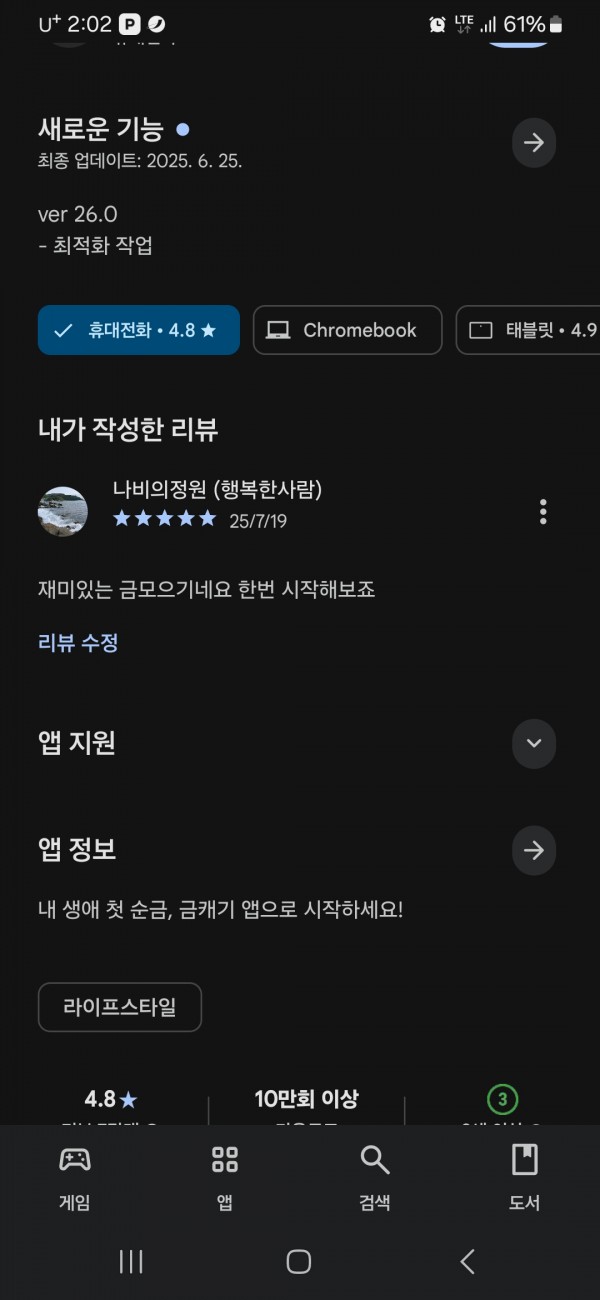This screenshot has width=600, height=1300.
Task: Open the overflow menu on my review
Action: coord(543,512)
